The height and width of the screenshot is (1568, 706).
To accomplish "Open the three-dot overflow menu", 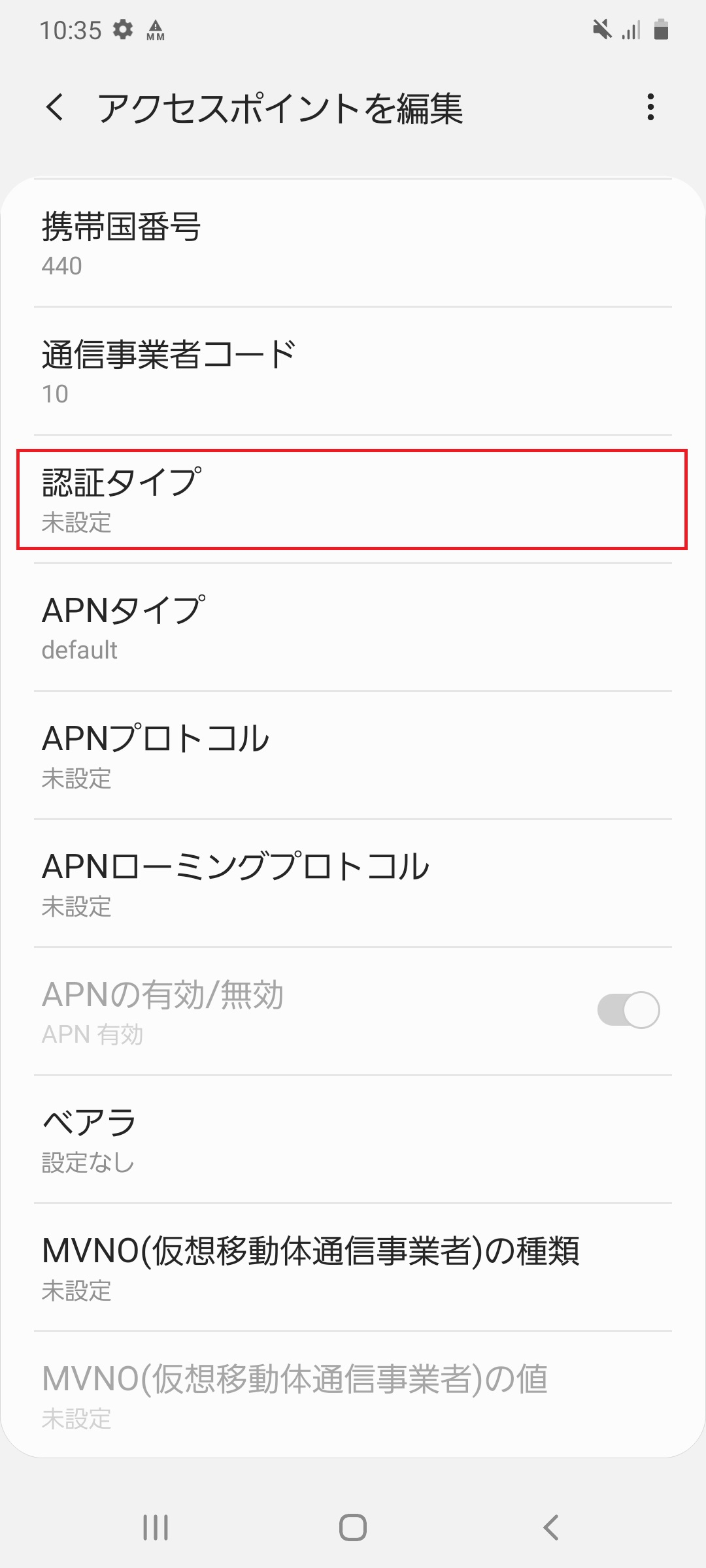I will [650, 108].
